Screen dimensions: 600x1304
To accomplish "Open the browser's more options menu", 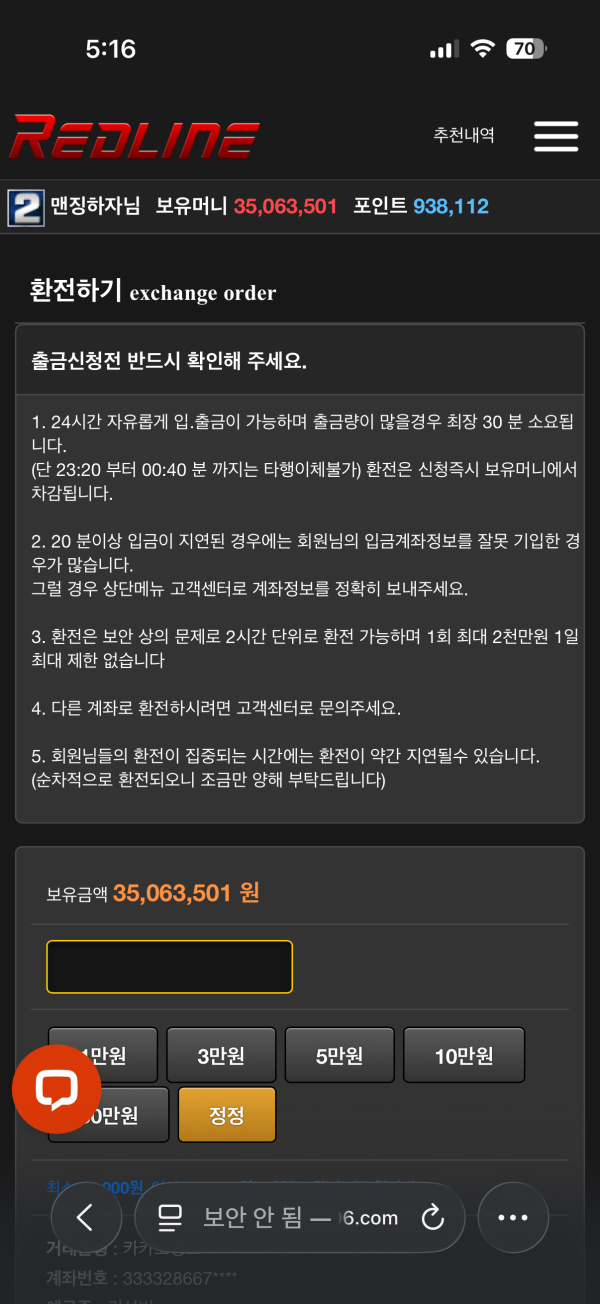I will 513,1217.
